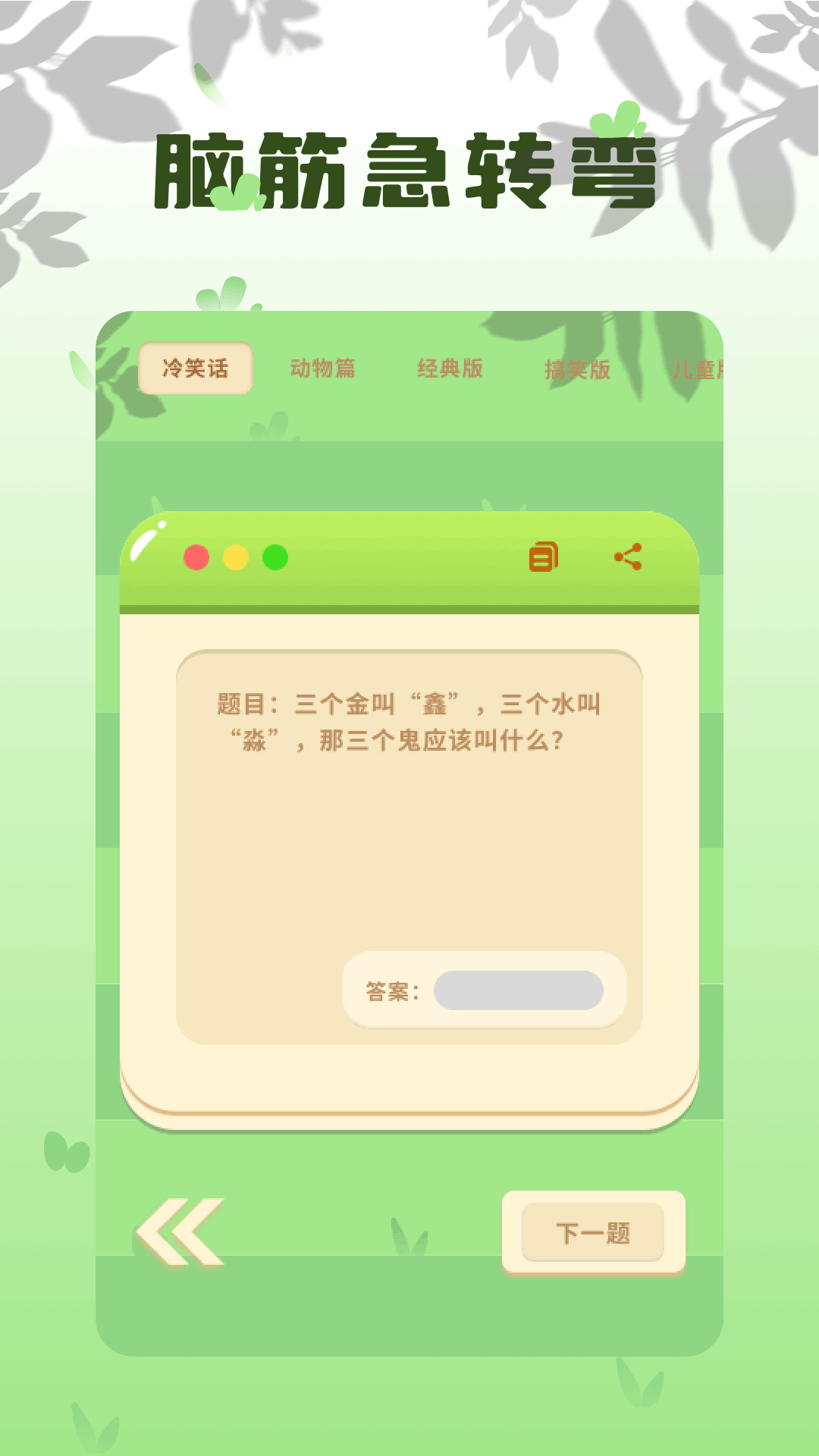Tap the double-arrow back icon
The image size is (819, 1456).
tap(180, 1232)
